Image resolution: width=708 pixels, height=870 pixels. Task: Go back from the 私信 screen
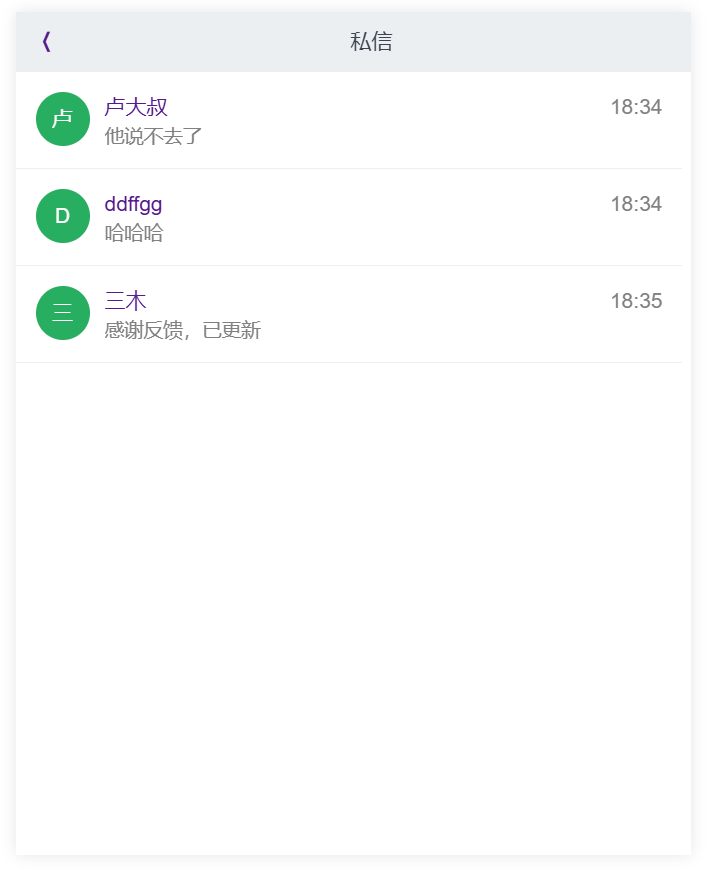click(46, 42)
